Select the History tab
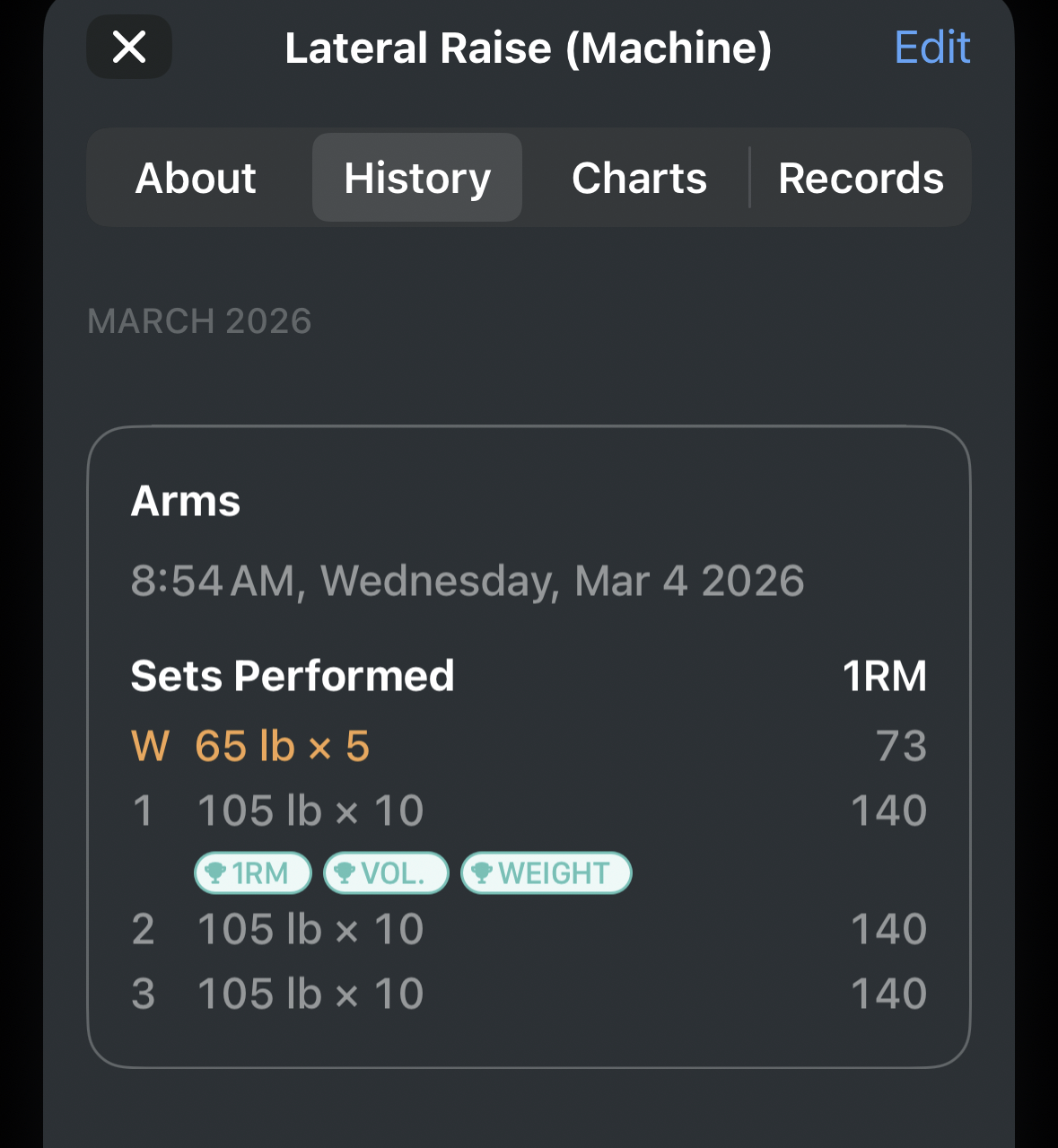This screenshot has height=1148, width=1058. (416, 177)
